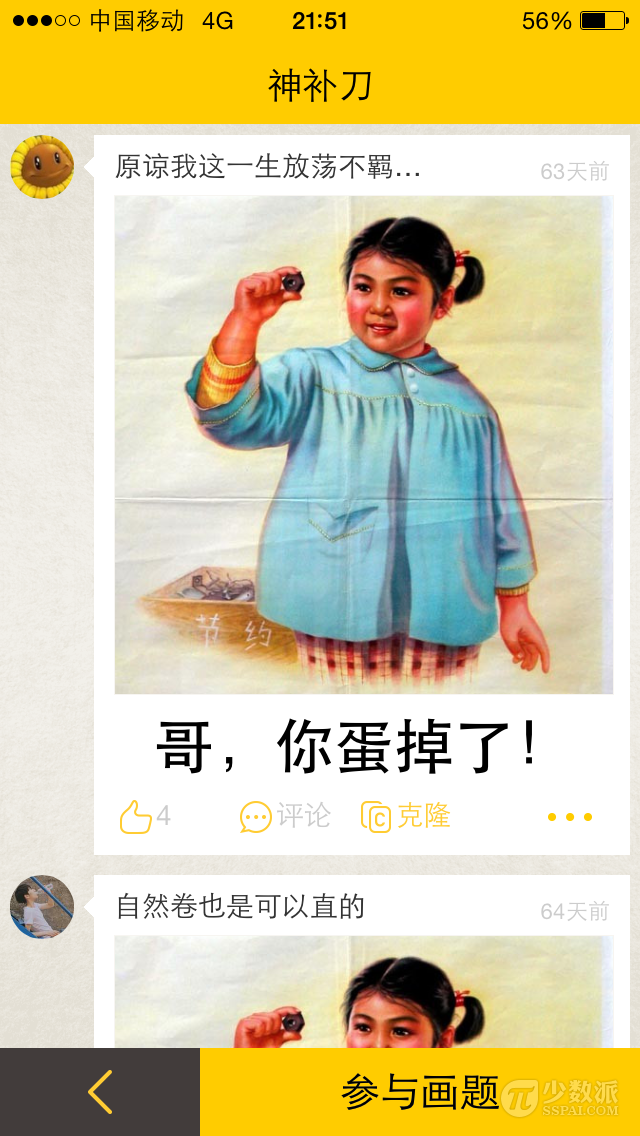Open the picture captioned 哥，你蛋掉了

pyautogui.click(x=363, y=444)
